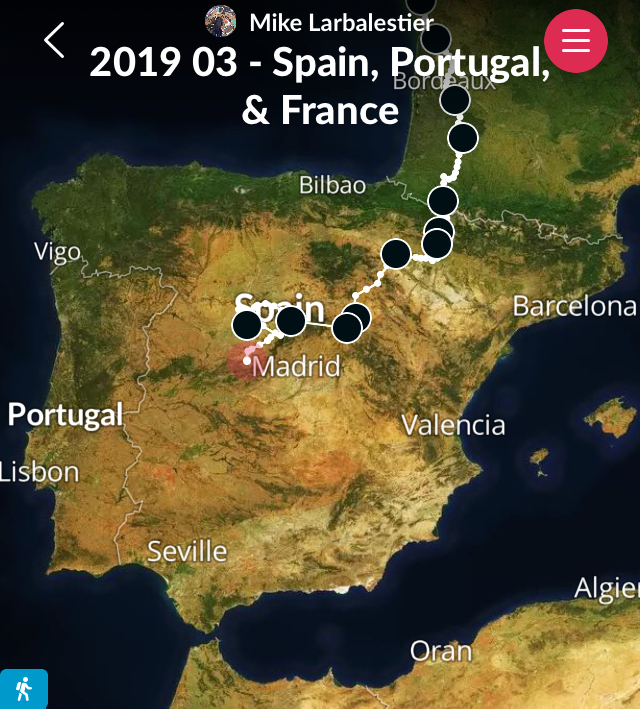View Mike Larbalestier's profile
The image size is (640, 709).
point(221,21)
